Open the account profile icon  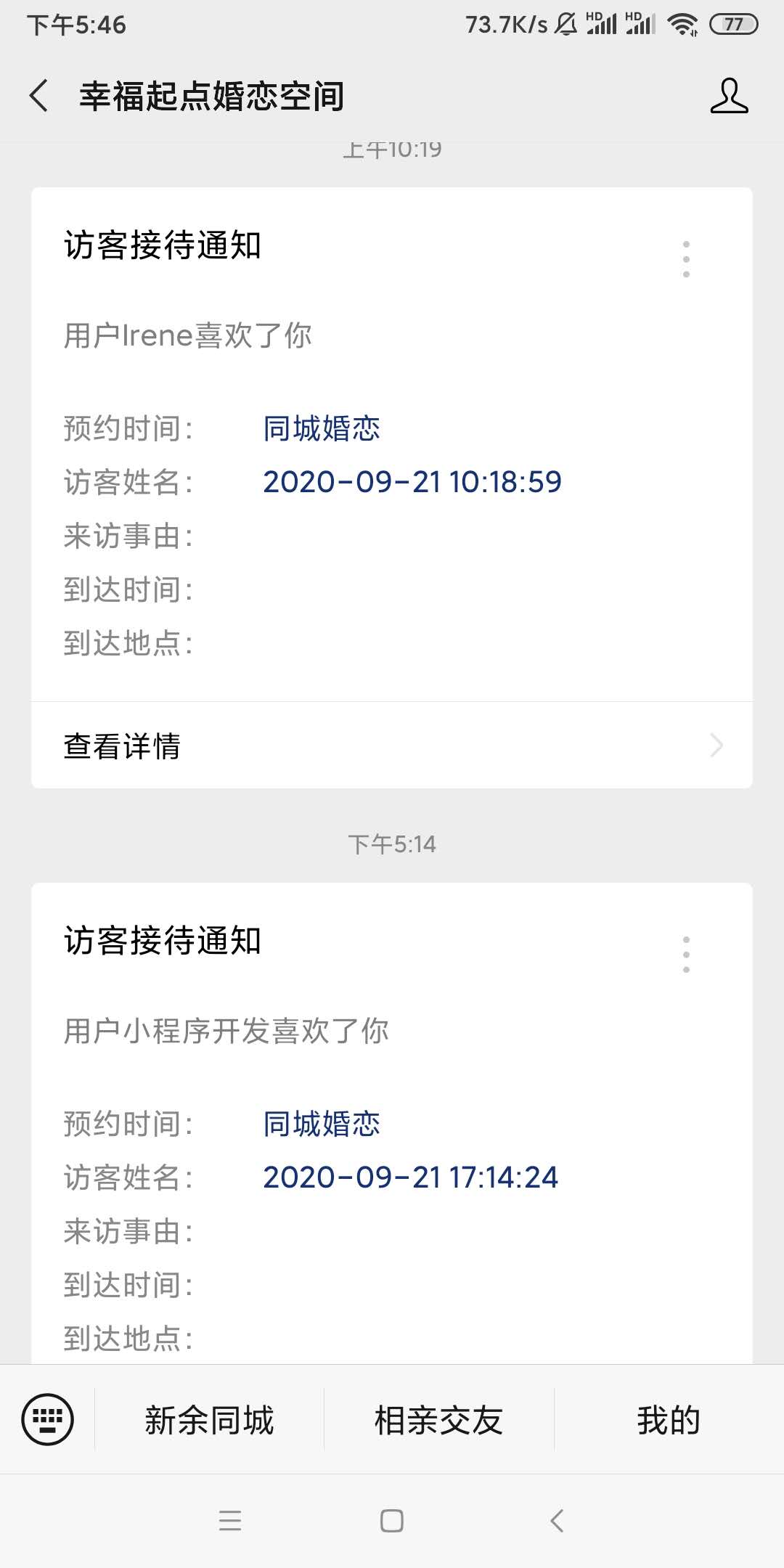(x=729, y=96)
